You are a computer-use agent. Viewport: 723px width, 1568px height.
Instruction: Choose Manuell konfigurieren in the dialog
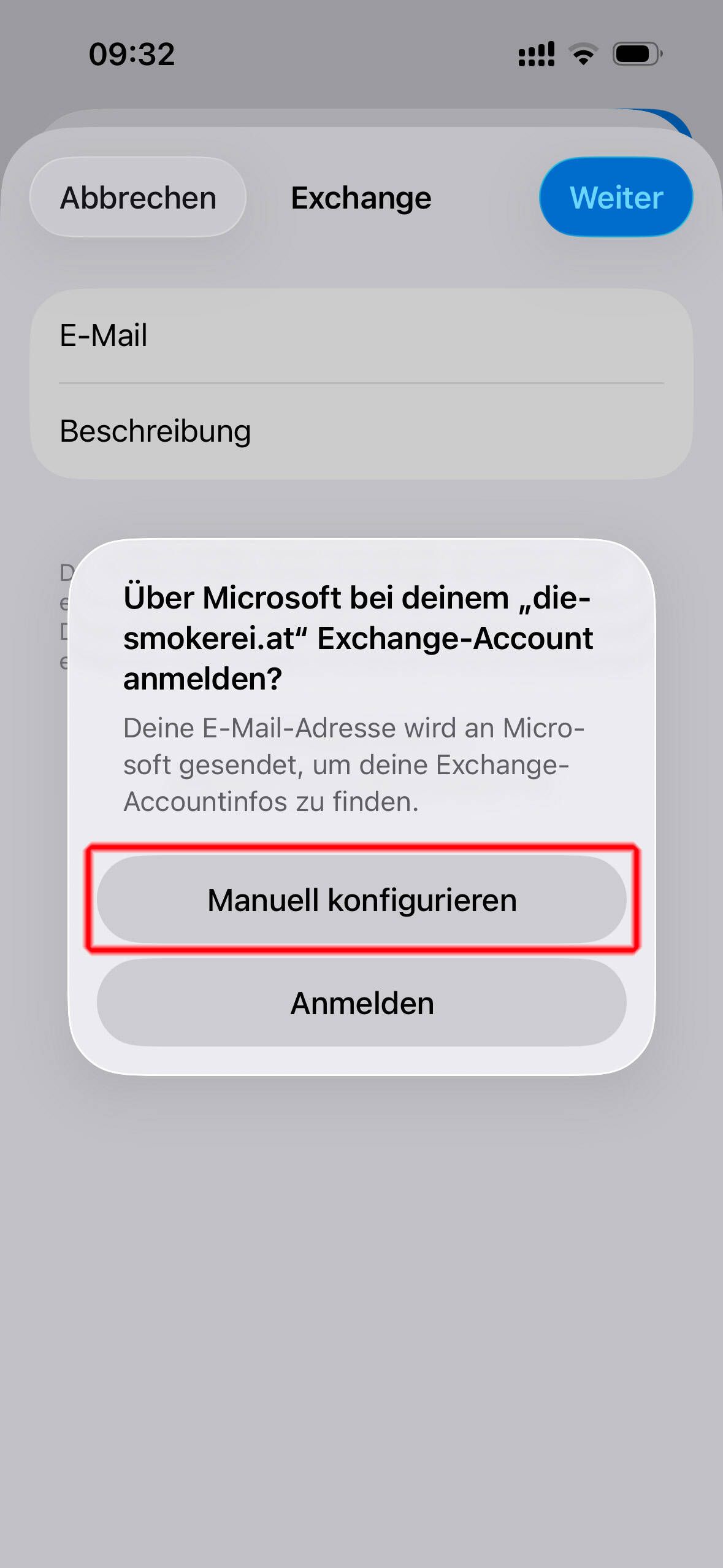tap(361, 900)
